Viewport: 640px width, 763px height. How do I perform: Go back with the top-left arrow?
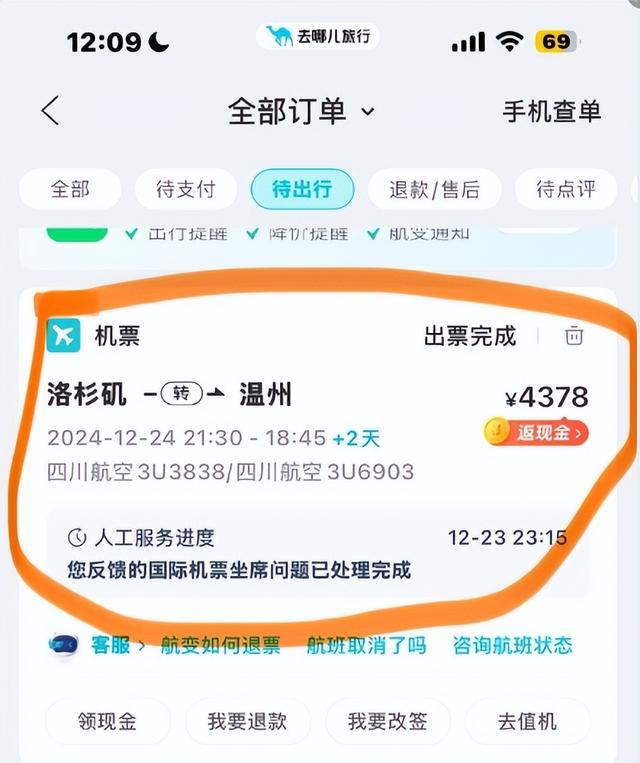(51, 111)
